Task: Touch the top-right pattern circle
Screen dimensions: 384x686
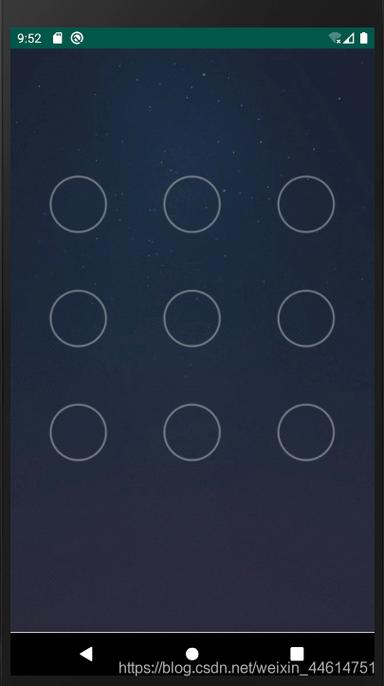Action: click(306, 204)
